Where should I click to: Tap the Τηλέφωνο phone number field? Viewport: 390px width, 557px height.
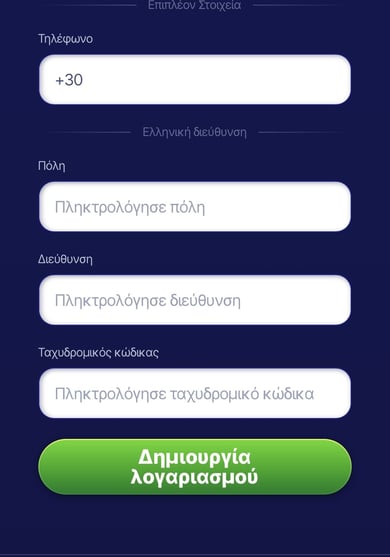pos(195,80)
